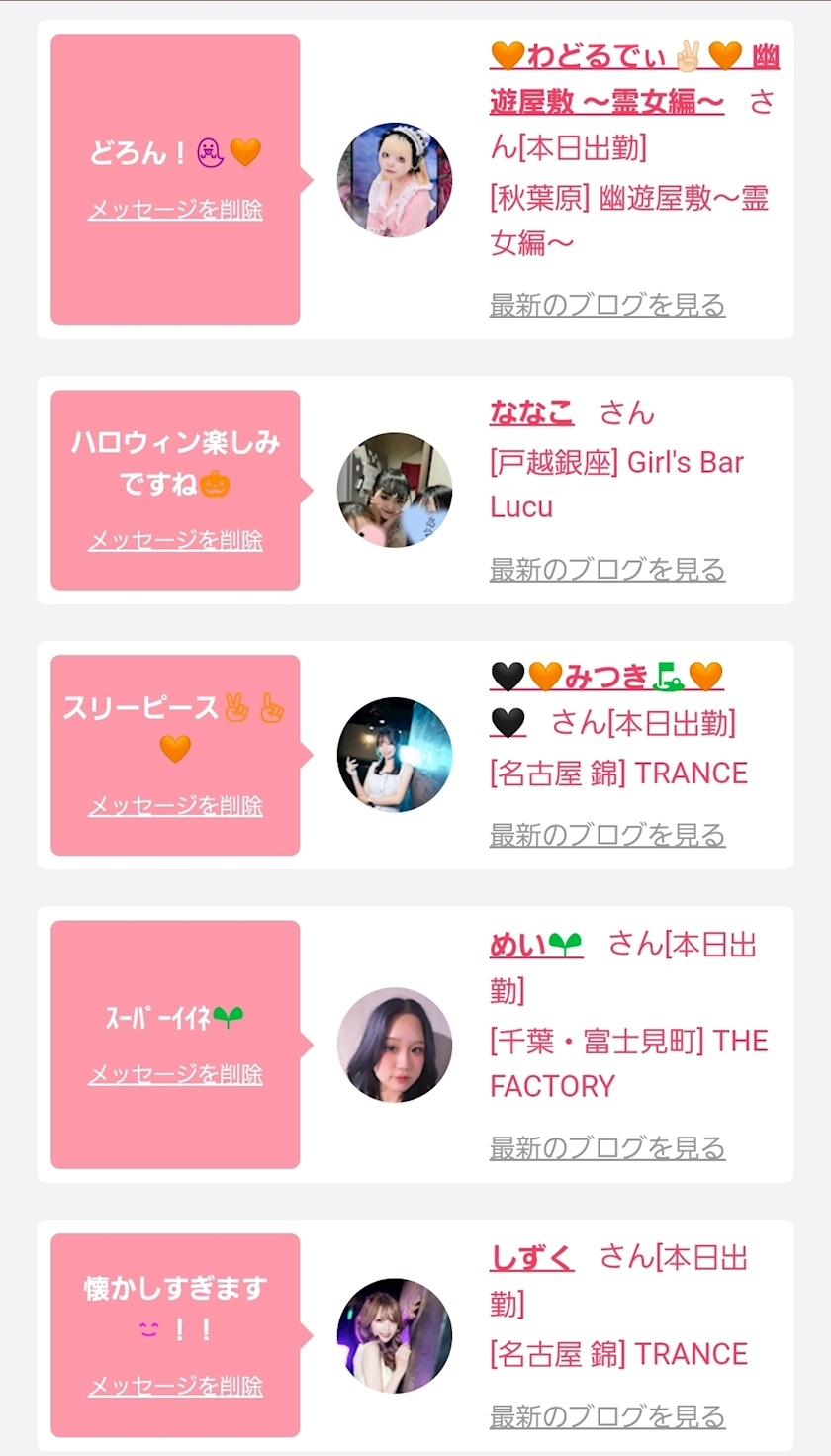This screenshot has height=1456, width=831.
Task: Open しずく's profile link
Action: tap(531, 1257)
